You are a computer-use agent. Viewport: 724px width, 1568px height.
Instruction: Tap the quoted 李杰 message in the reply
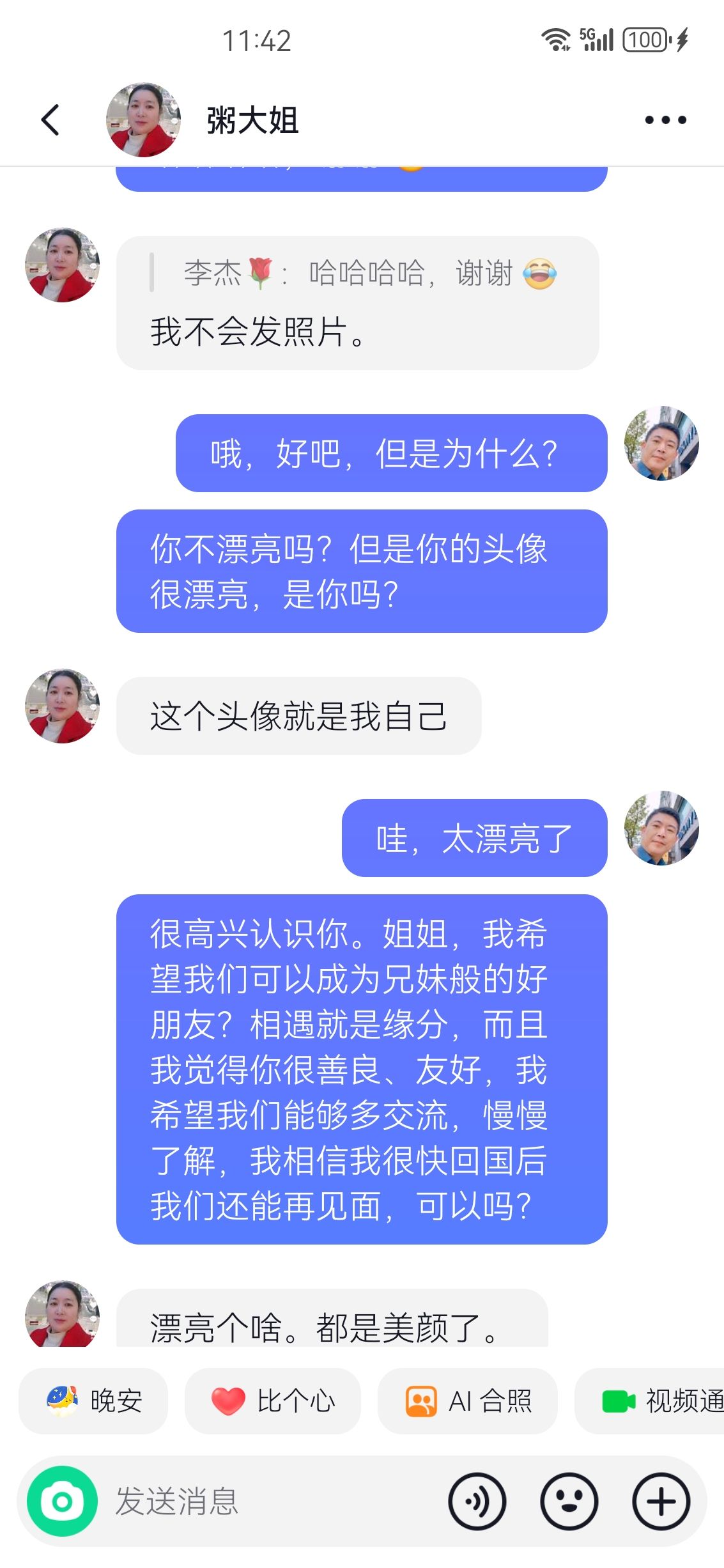coord(369,274)
